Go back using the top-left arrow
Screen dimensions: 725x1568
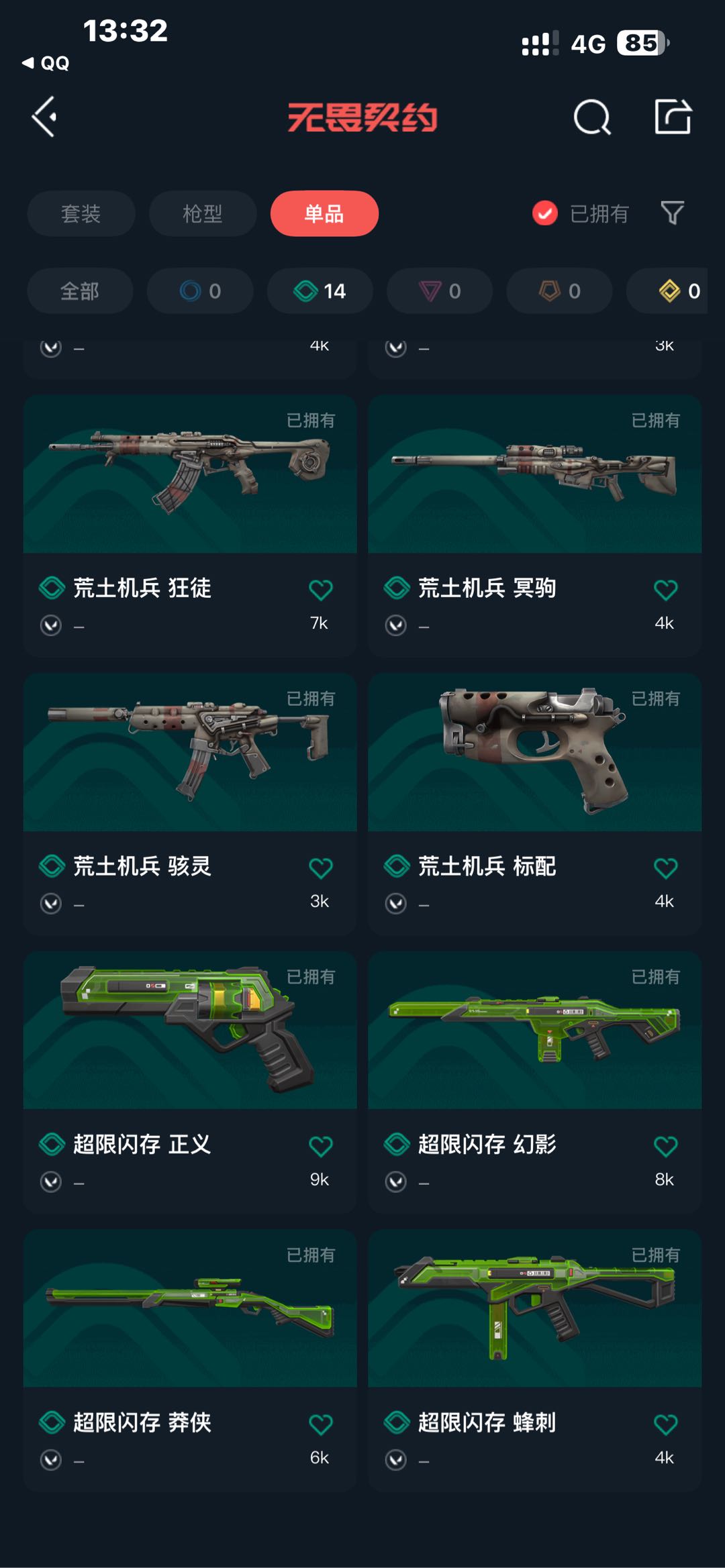point(45,117)
